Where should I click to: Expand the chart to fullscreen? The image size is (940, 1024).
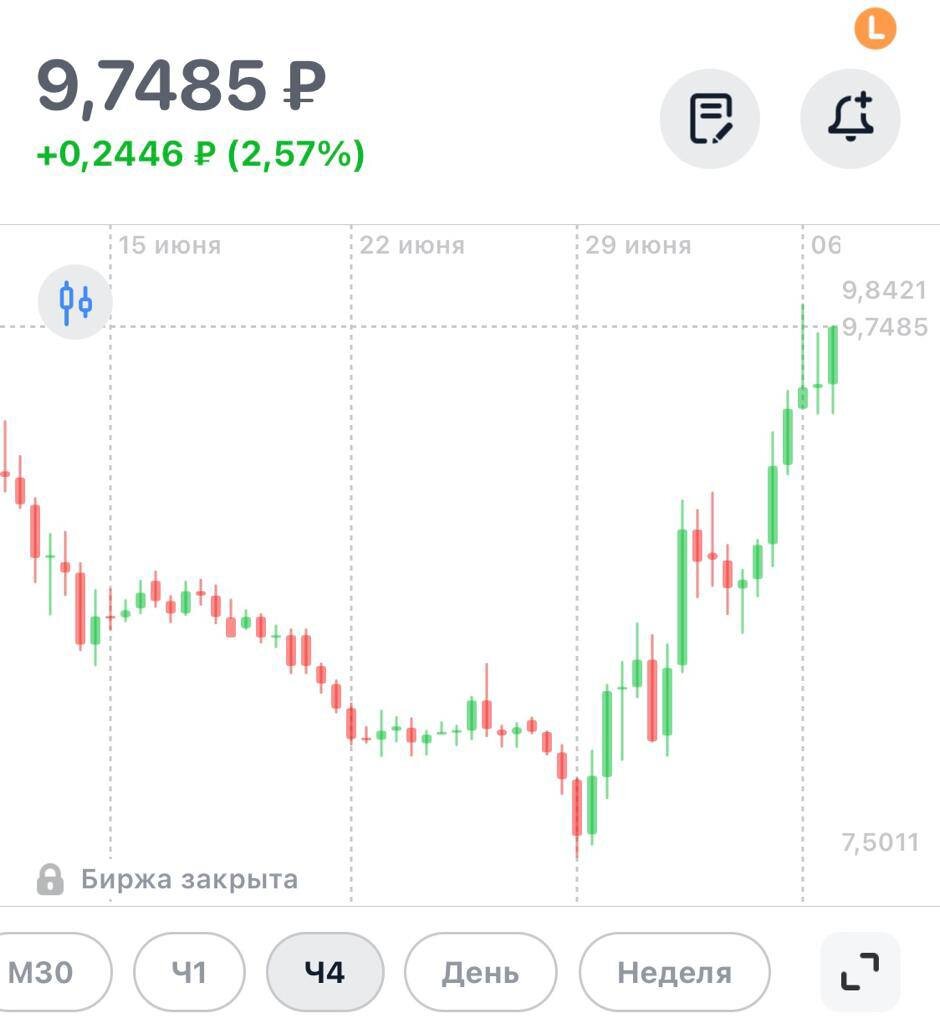pos(862,969)
